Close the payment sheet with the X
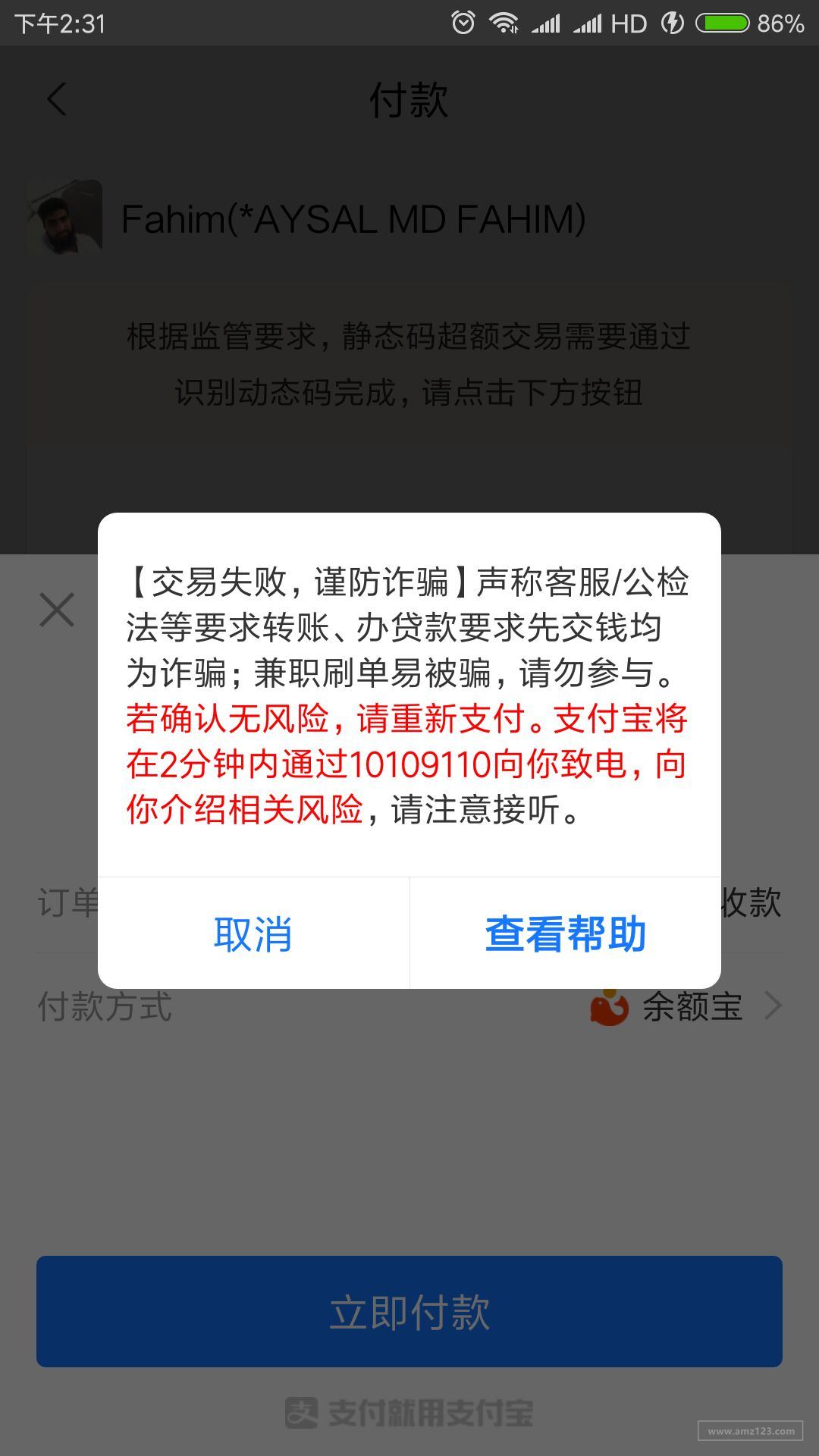 [x=57, y=610]
